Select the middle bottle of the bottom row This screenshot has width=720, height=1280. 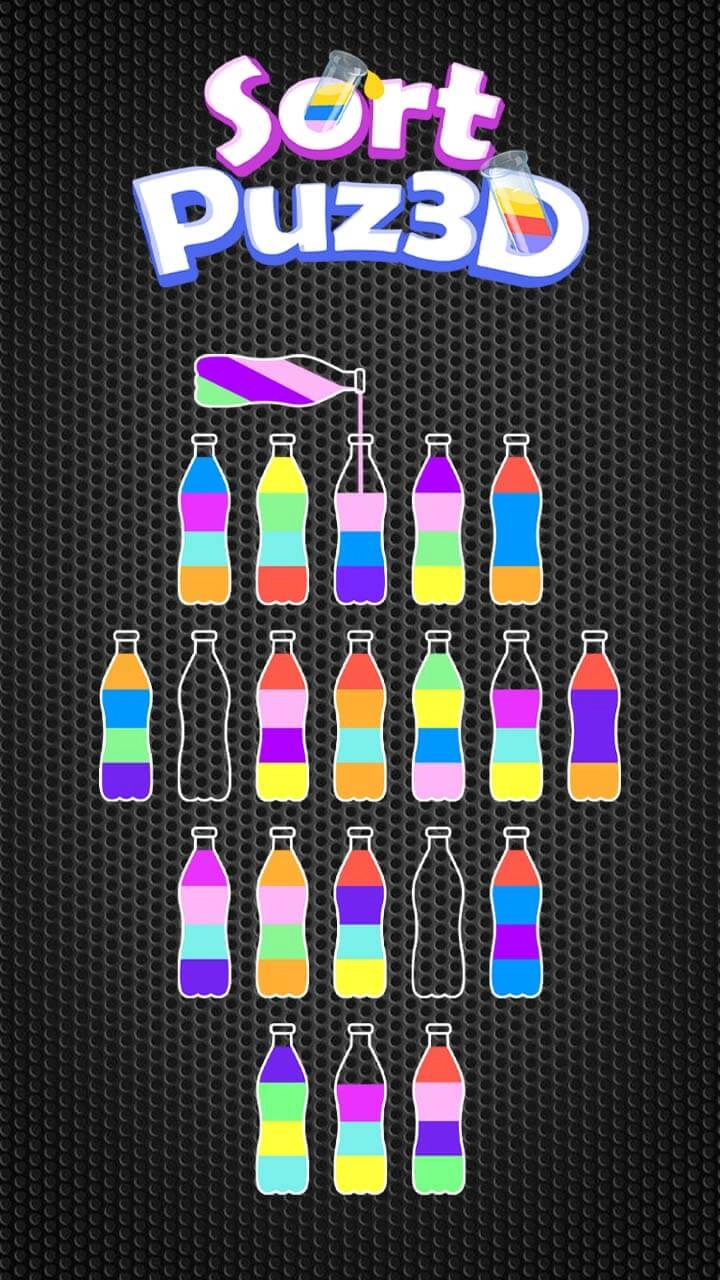360,1110
